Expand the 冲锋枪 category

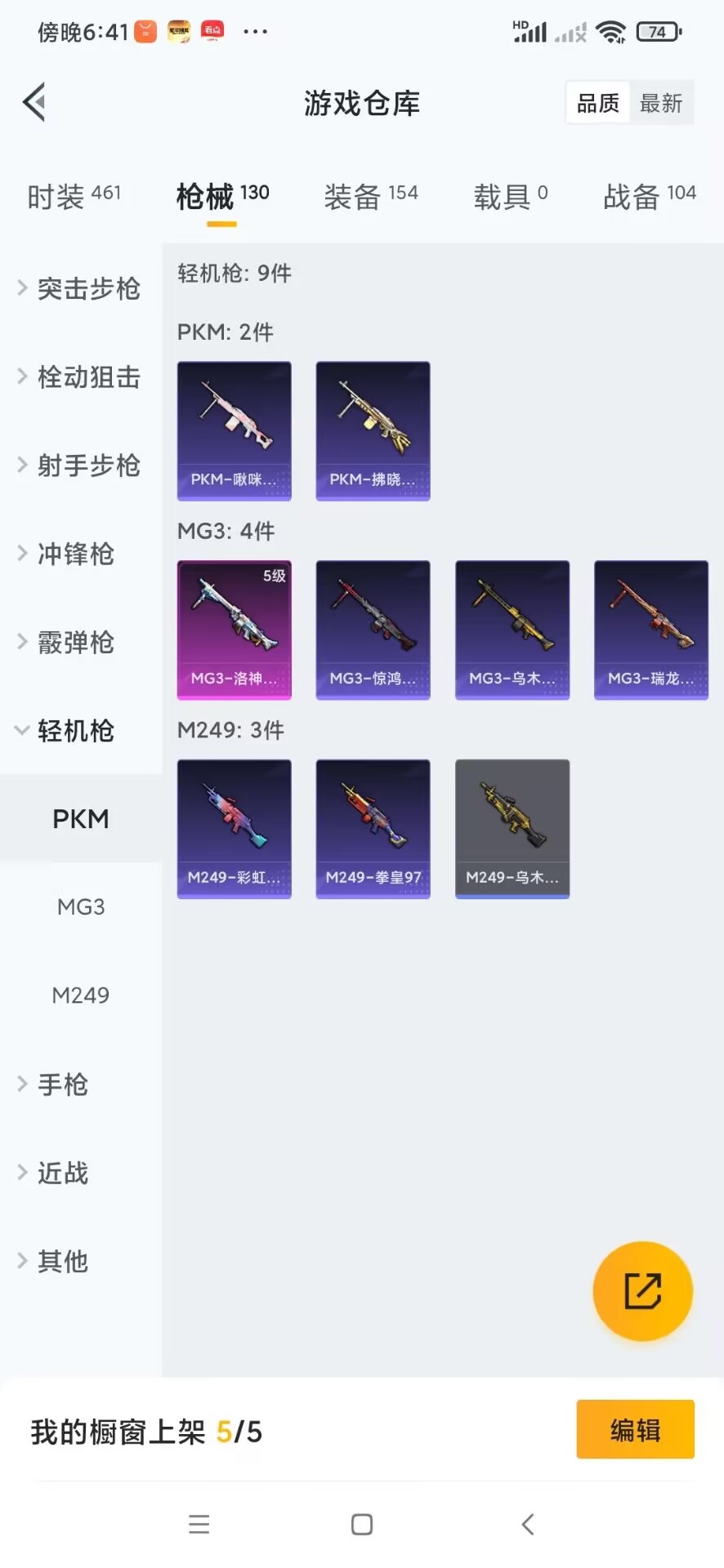pyautogui.click(x=67, y=554)
